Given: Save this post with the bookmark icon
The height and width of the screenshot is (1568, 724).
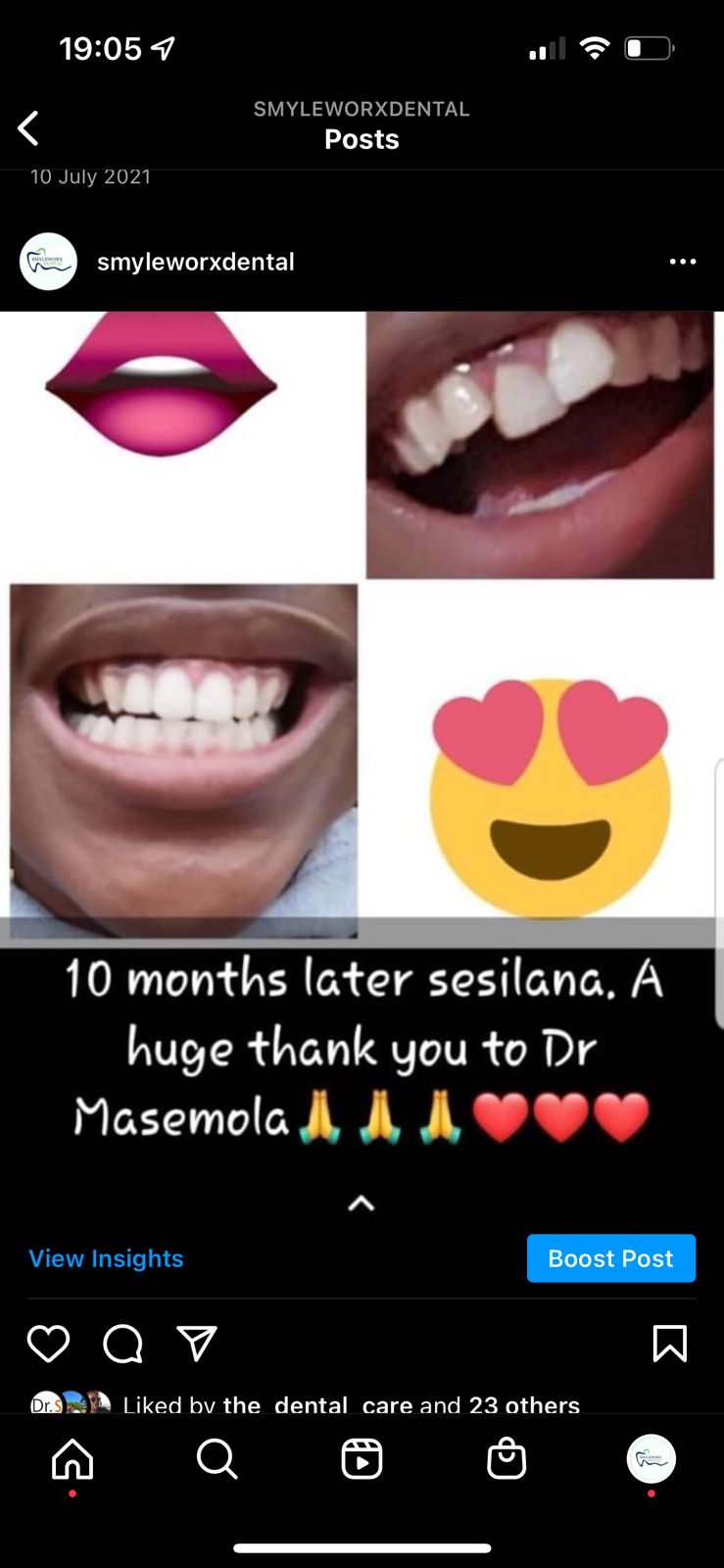Looking at the screenshot, I should 670,1344.
